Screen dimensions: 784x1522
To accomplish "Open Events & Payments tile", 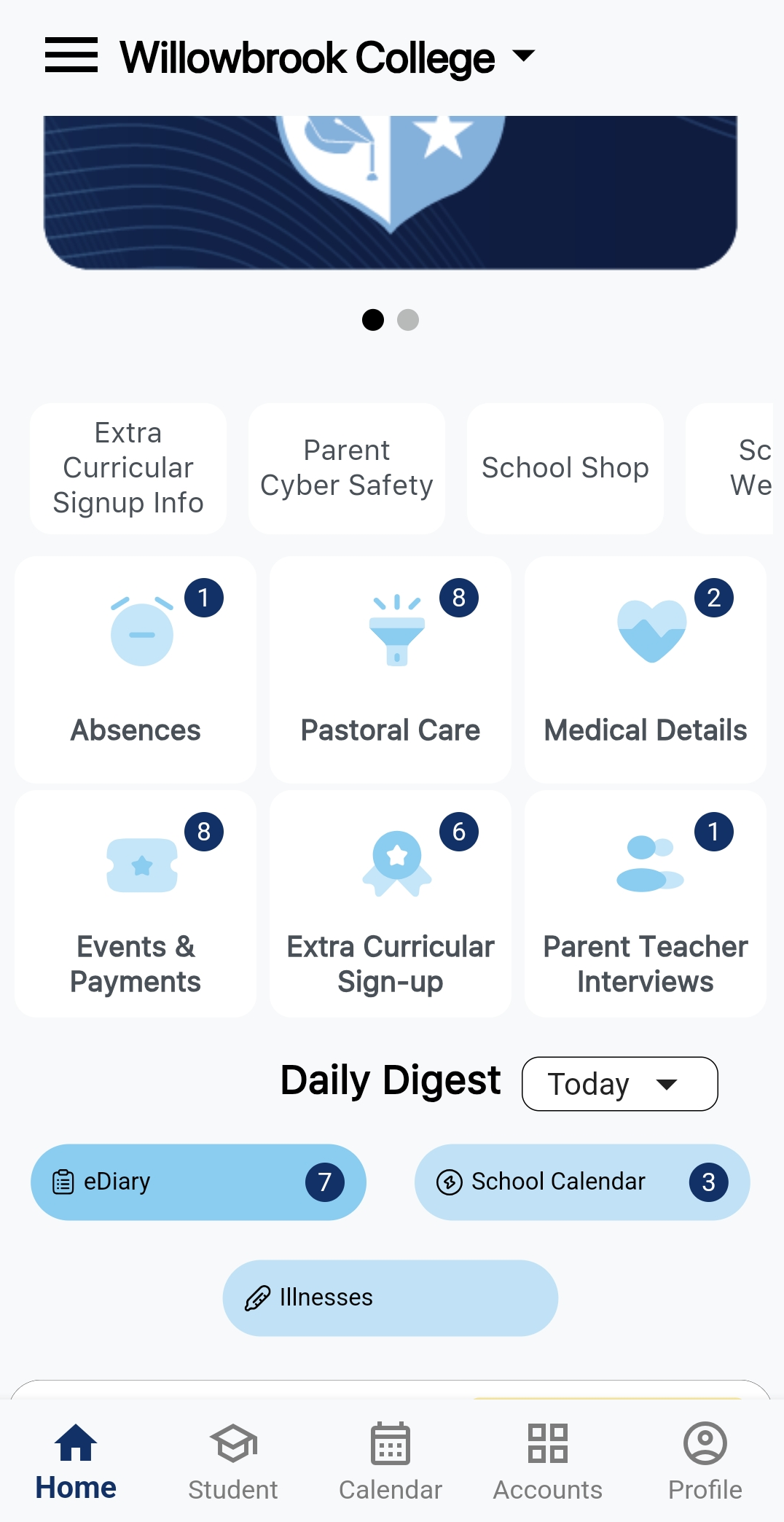I will point(136,904).
